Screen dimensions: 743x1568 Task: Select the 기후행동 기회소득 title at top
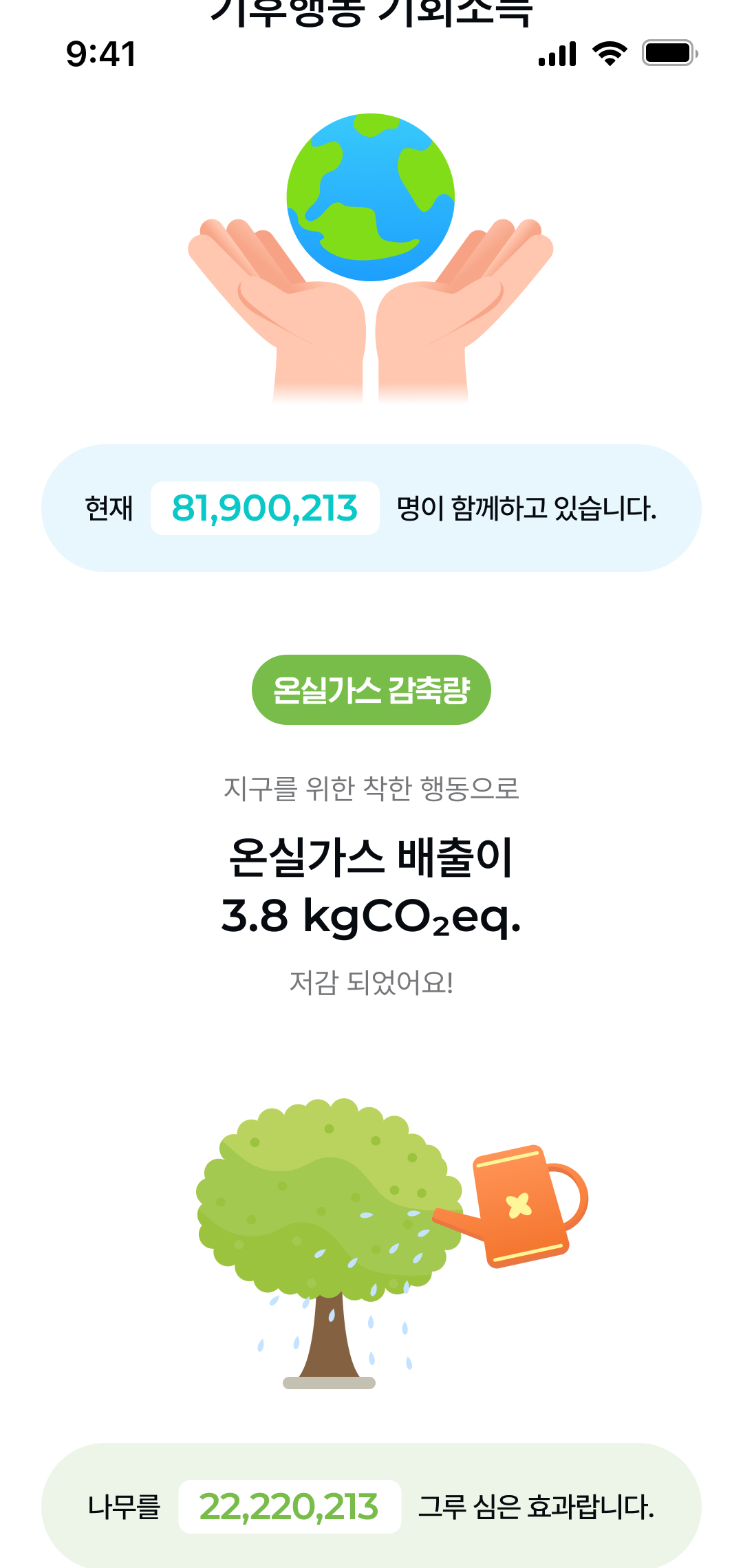(371, 10)
